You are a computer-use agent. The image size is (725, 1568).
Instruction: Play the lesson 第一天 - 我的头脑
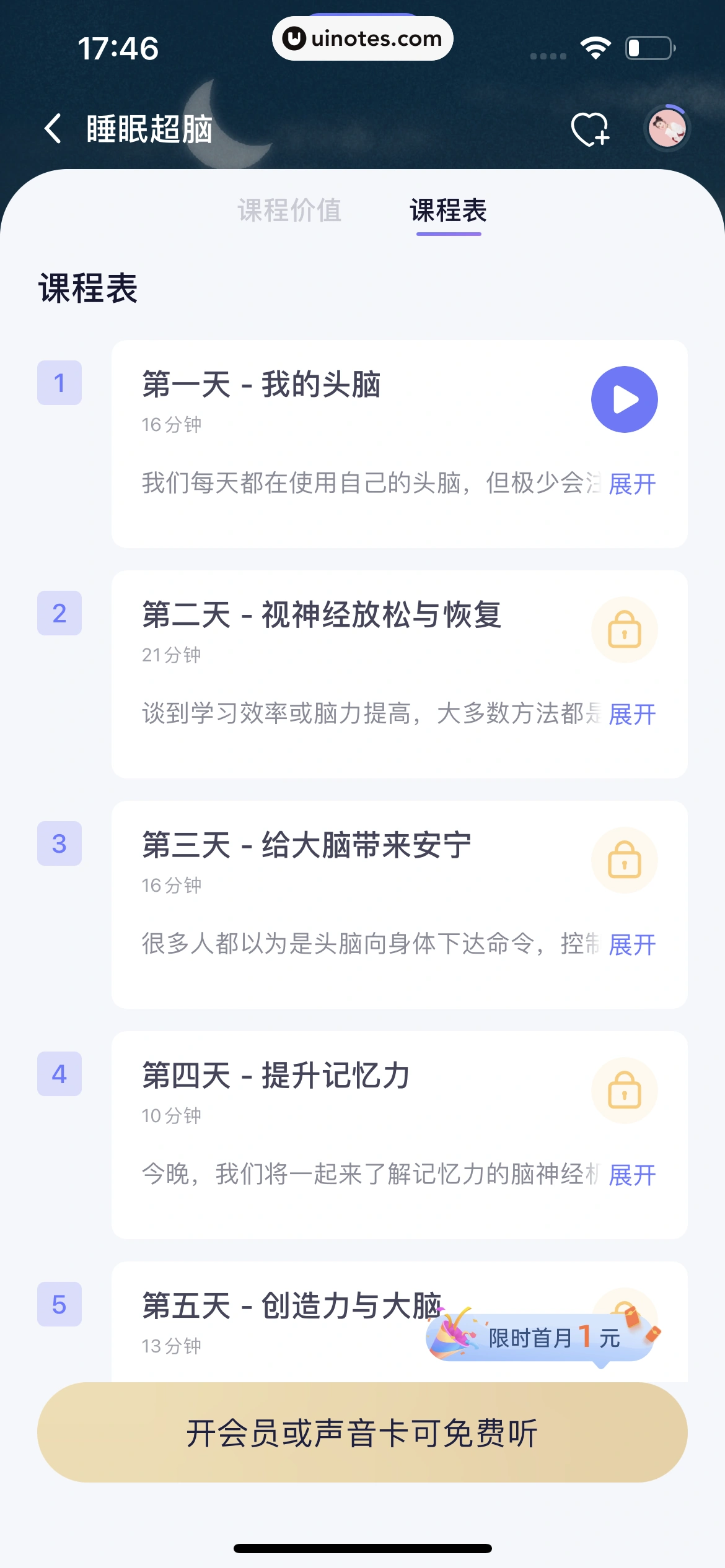[624, 399]
